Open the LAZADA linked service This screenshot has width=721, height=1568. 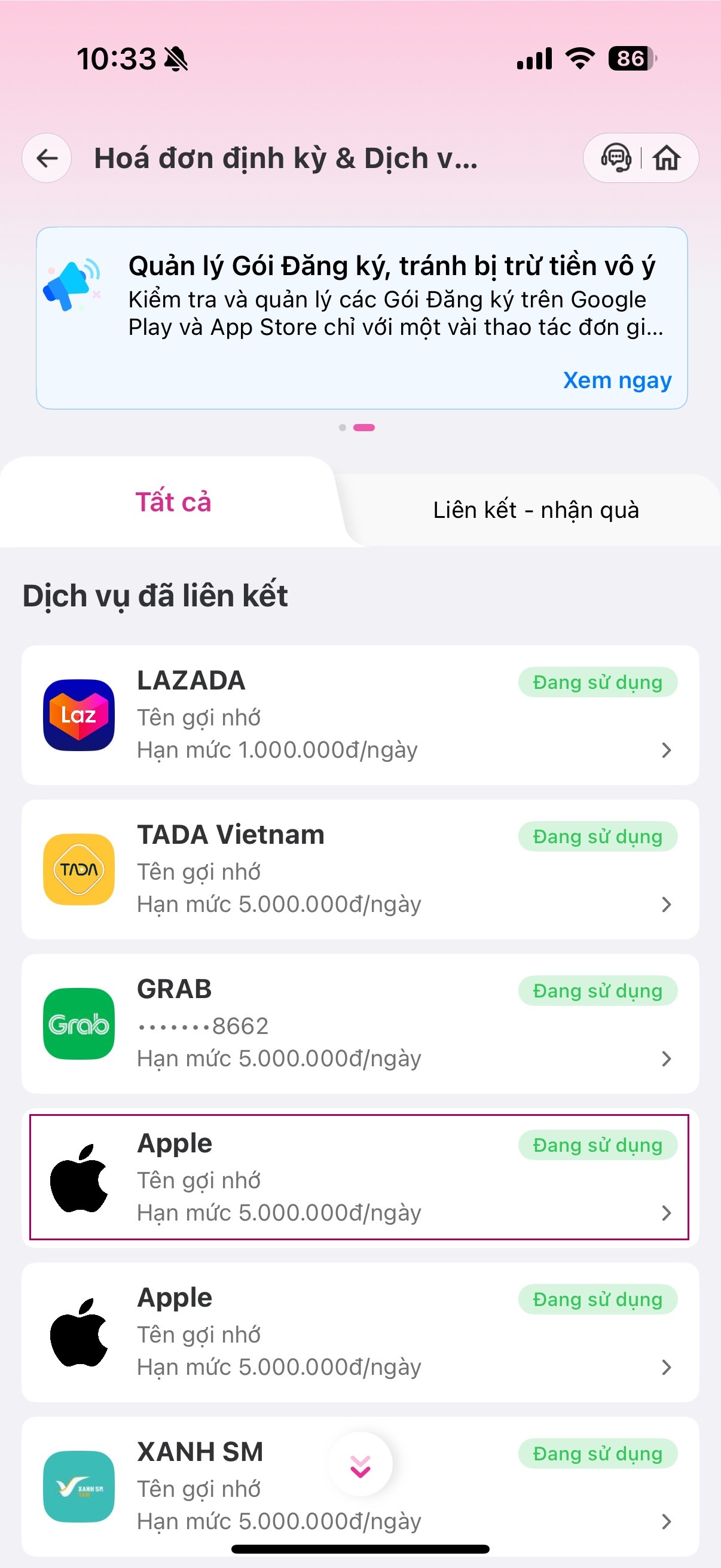coord(360,715)
